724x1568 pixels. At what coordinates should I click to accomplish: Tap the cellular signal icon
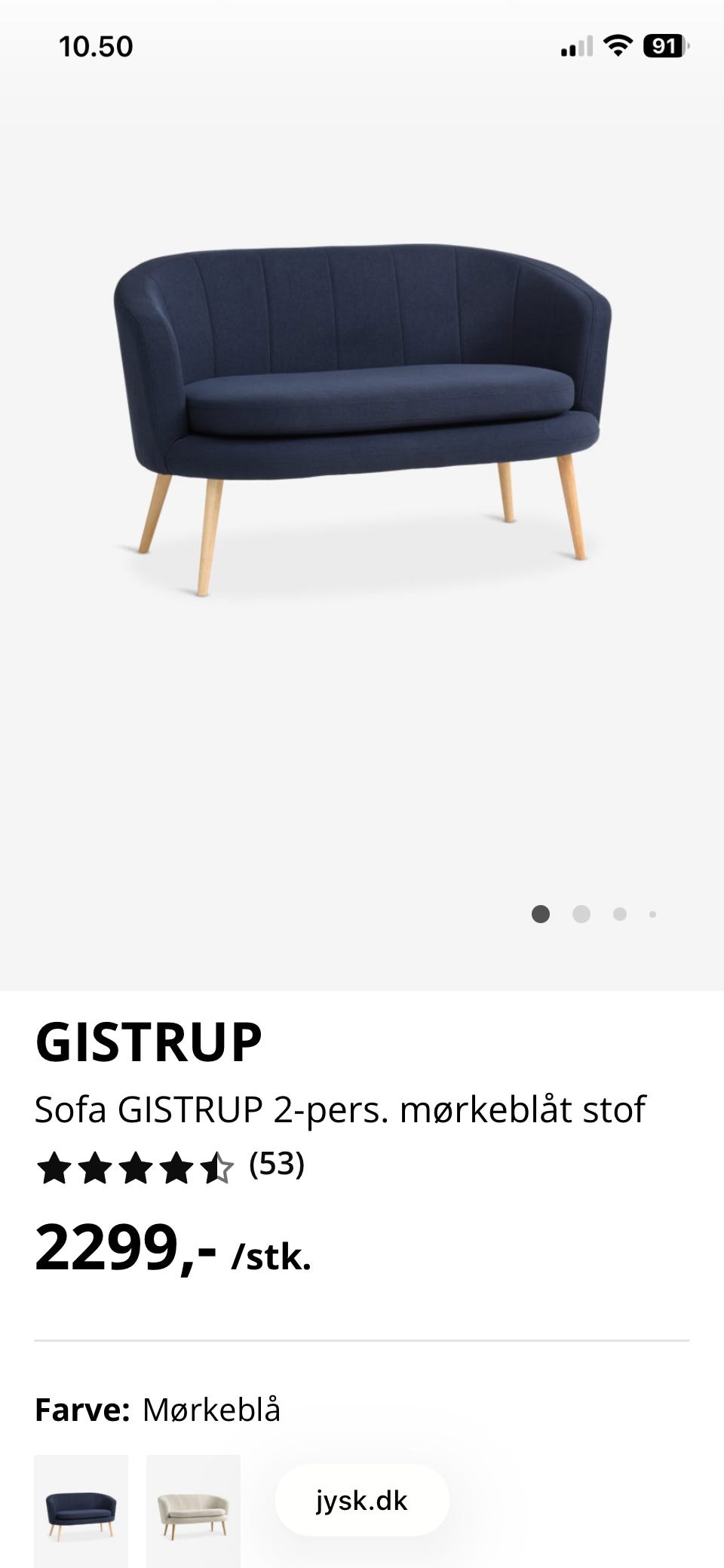point(576,45)
